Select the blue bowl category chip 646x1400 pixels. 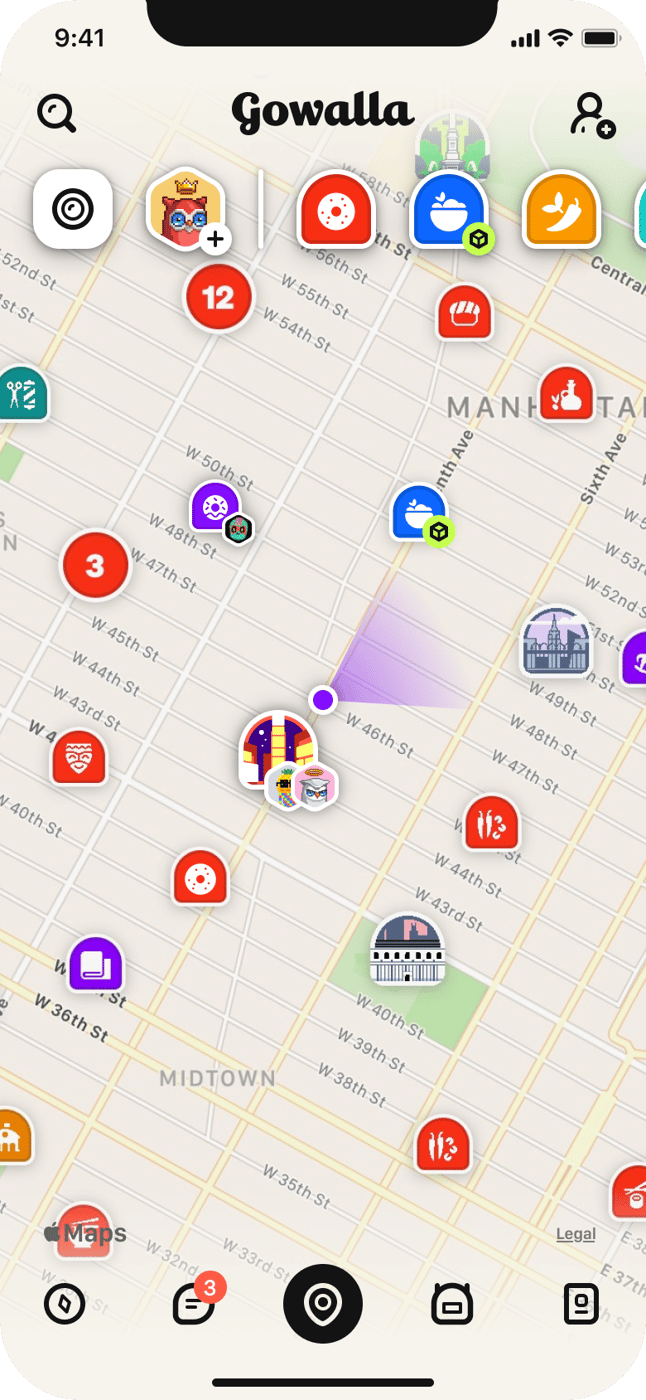pyautogui.click(x=448, y=209)
